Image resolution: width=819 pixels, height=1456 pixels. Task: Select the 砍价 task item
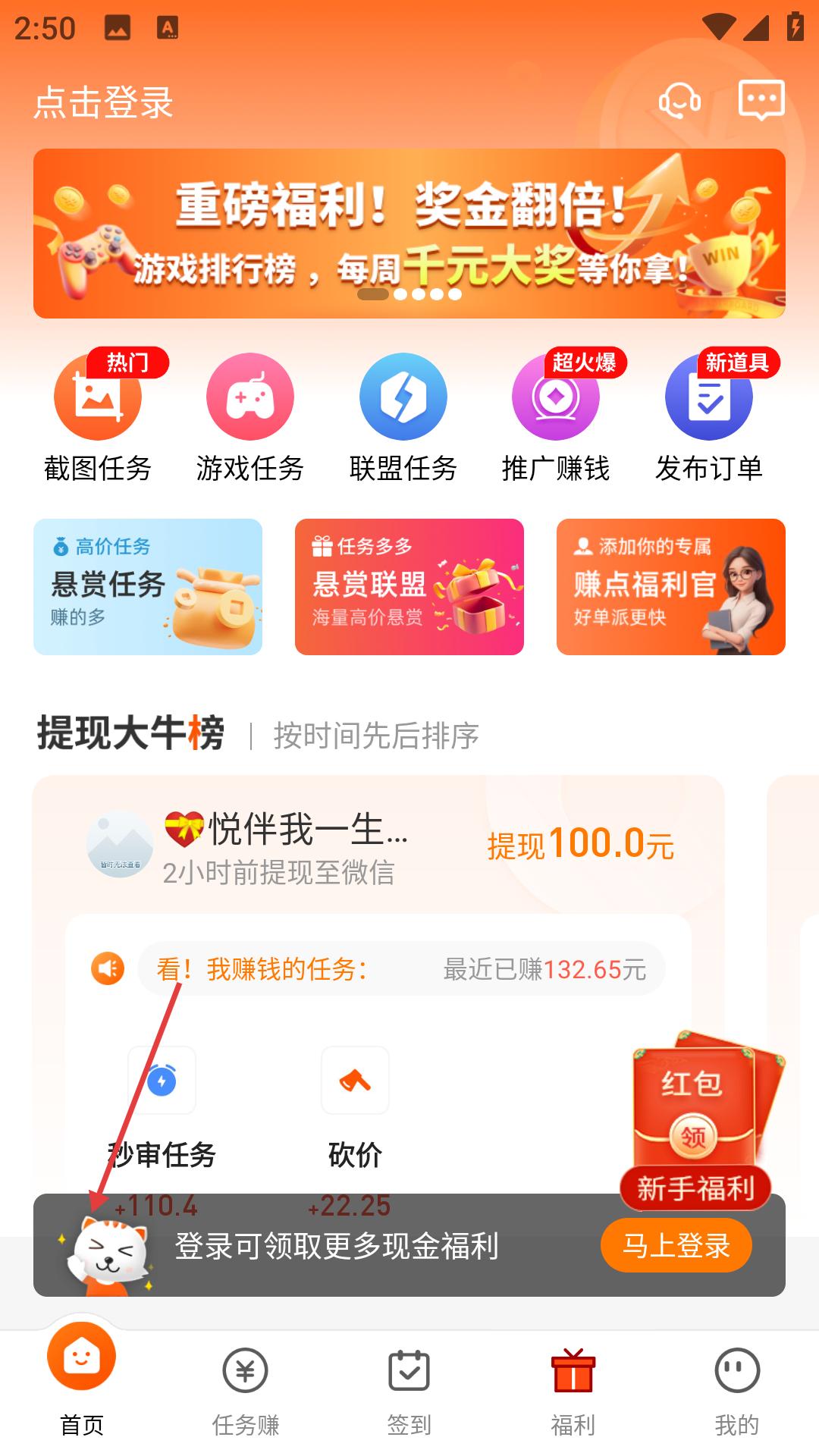[x=355, y=1107]
